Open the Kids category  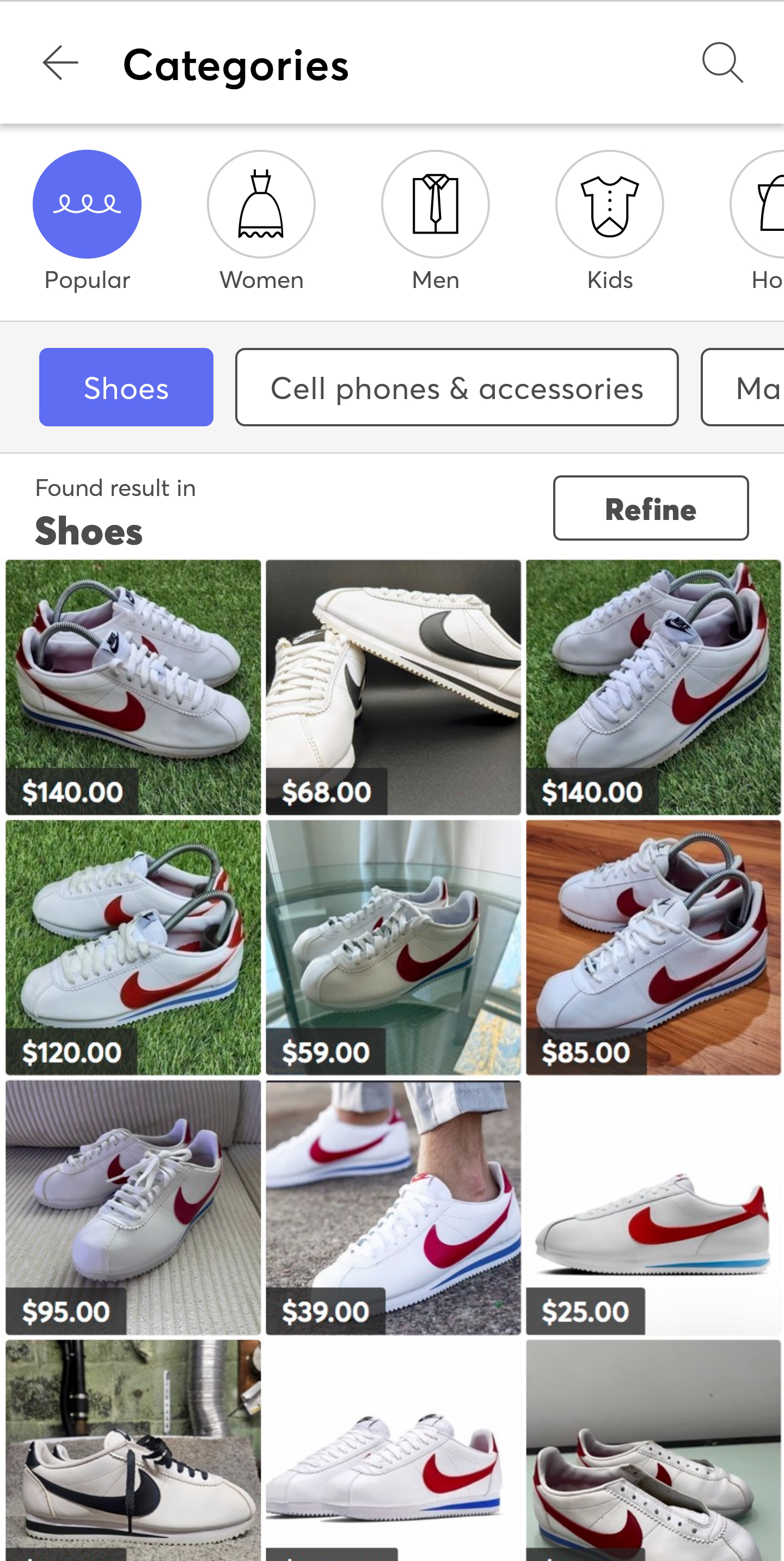[610, 204]
